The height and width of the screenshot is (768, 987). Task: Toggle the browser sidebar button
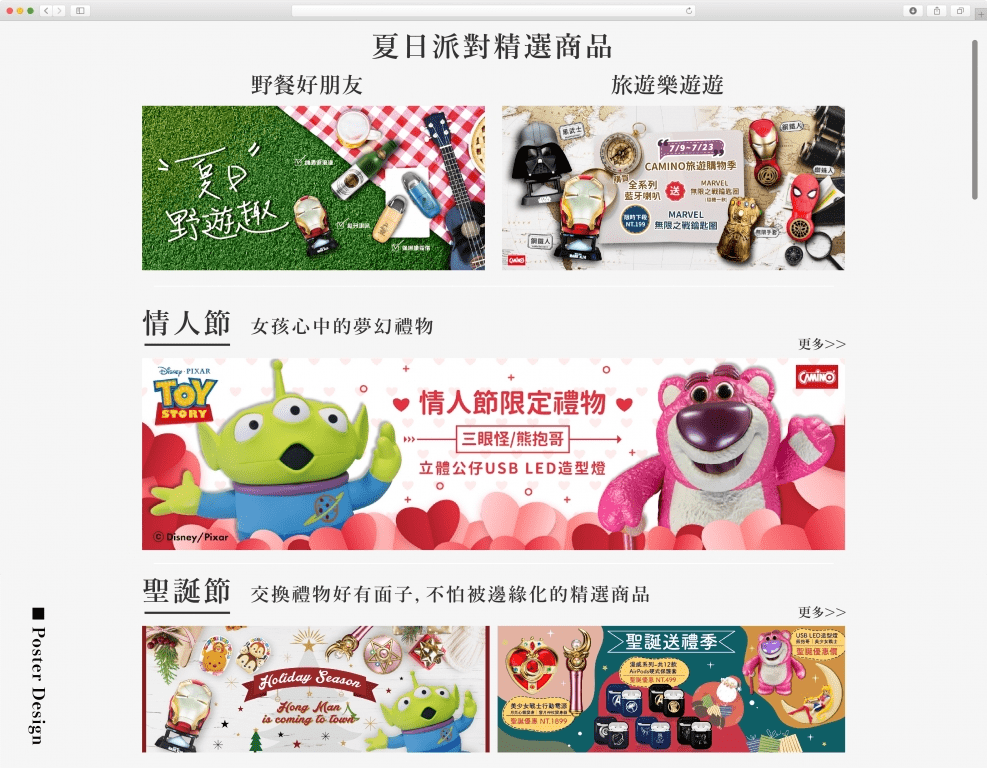[80, 10]
